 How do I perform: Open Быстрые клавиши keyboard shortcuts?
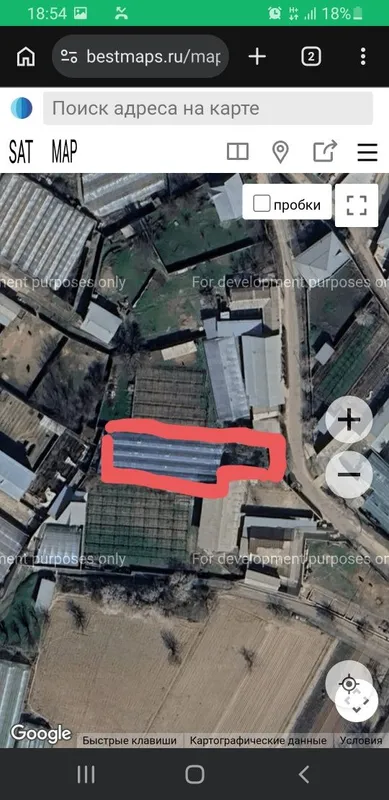click(130, 741)
